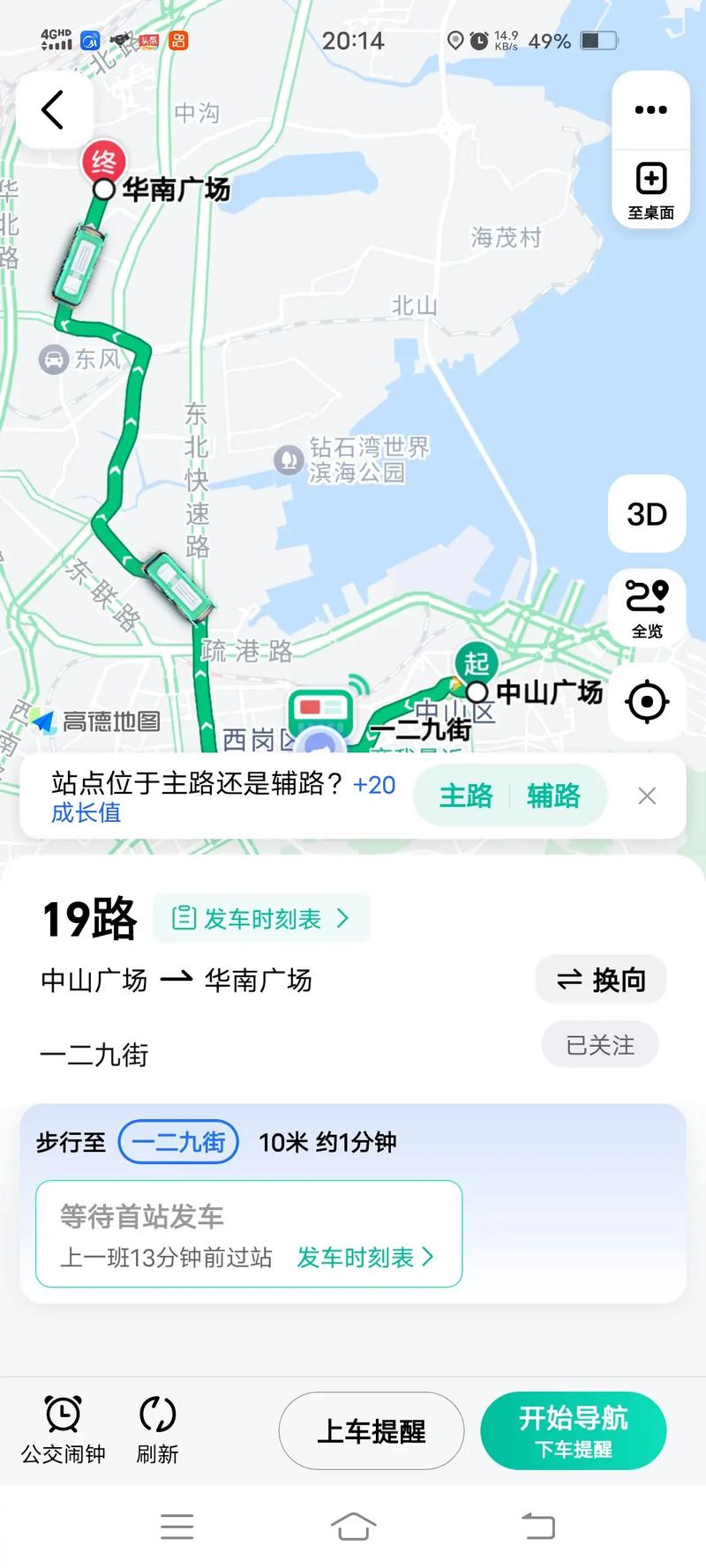Show the full route overview (全览)
This screenshot has height=1568, width=706.
click(647, 609)
